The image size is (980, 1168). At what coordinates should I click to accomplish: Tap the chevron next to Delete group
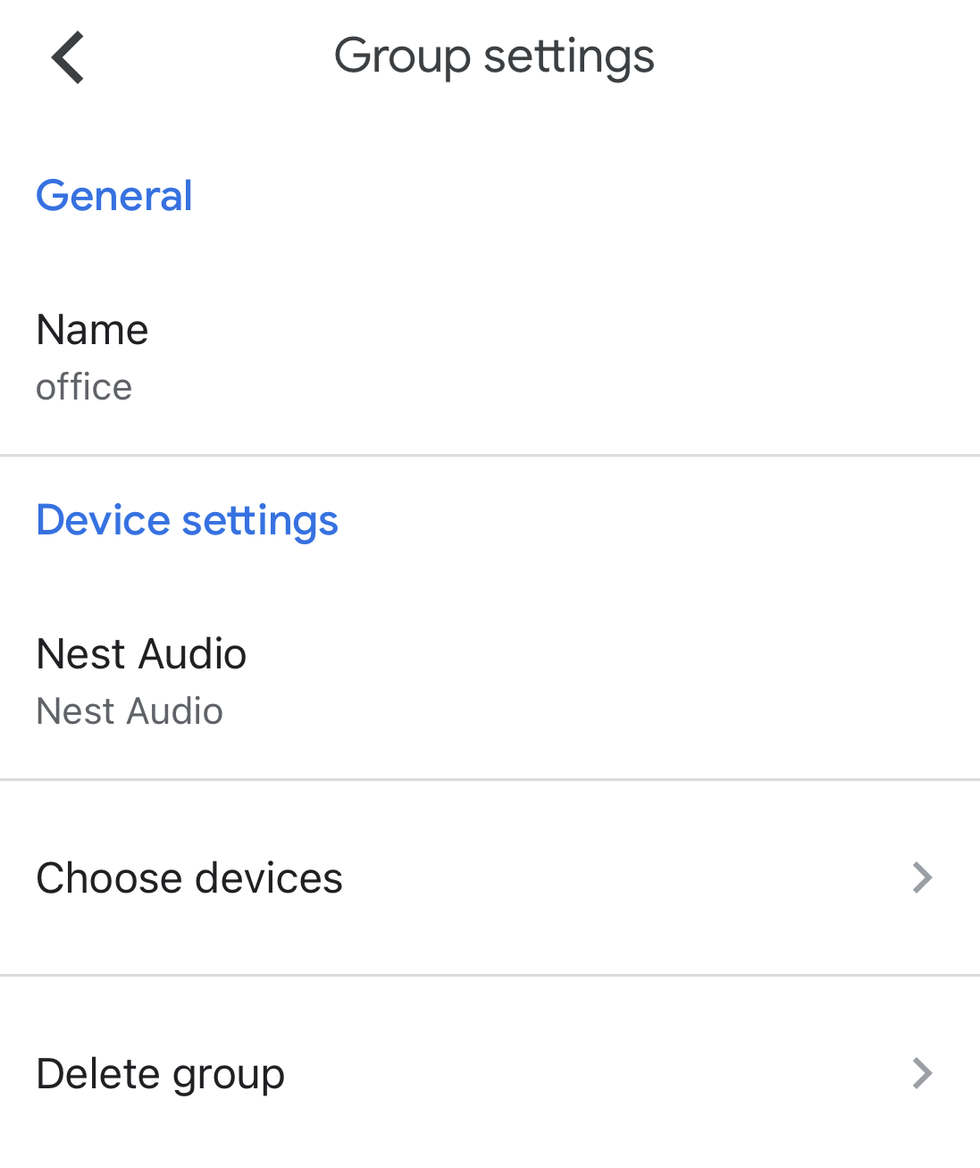[922, 1074]
